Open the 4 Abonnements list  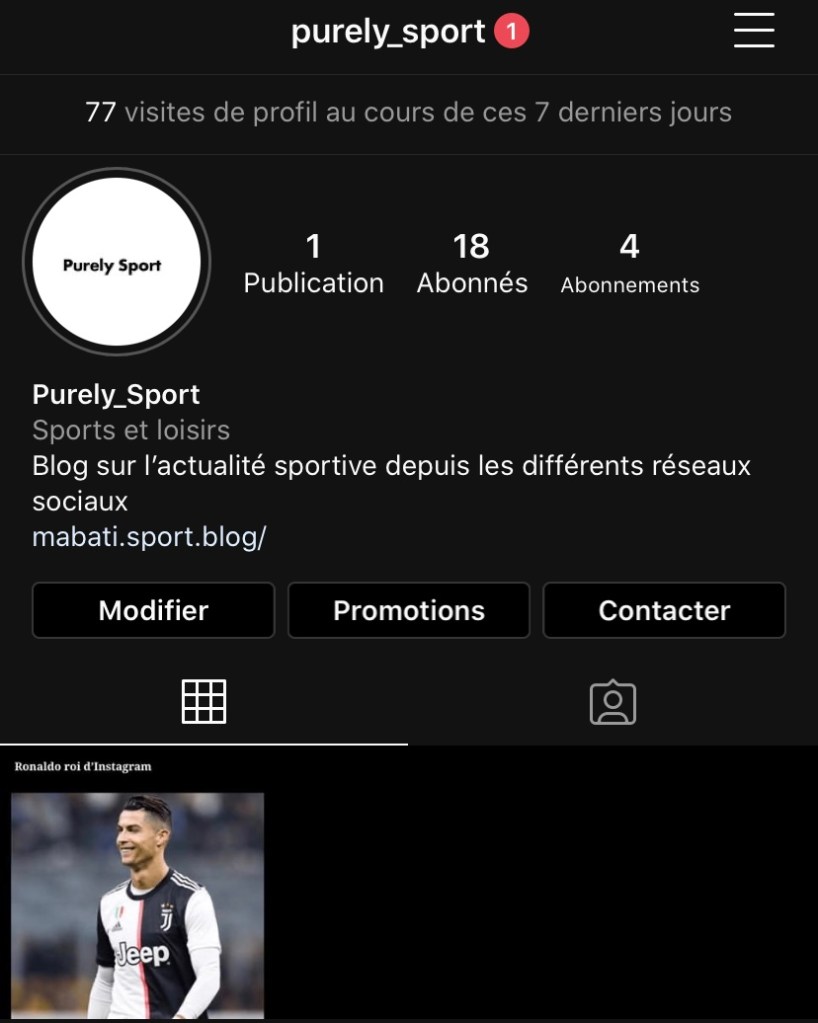click(629, 264)
